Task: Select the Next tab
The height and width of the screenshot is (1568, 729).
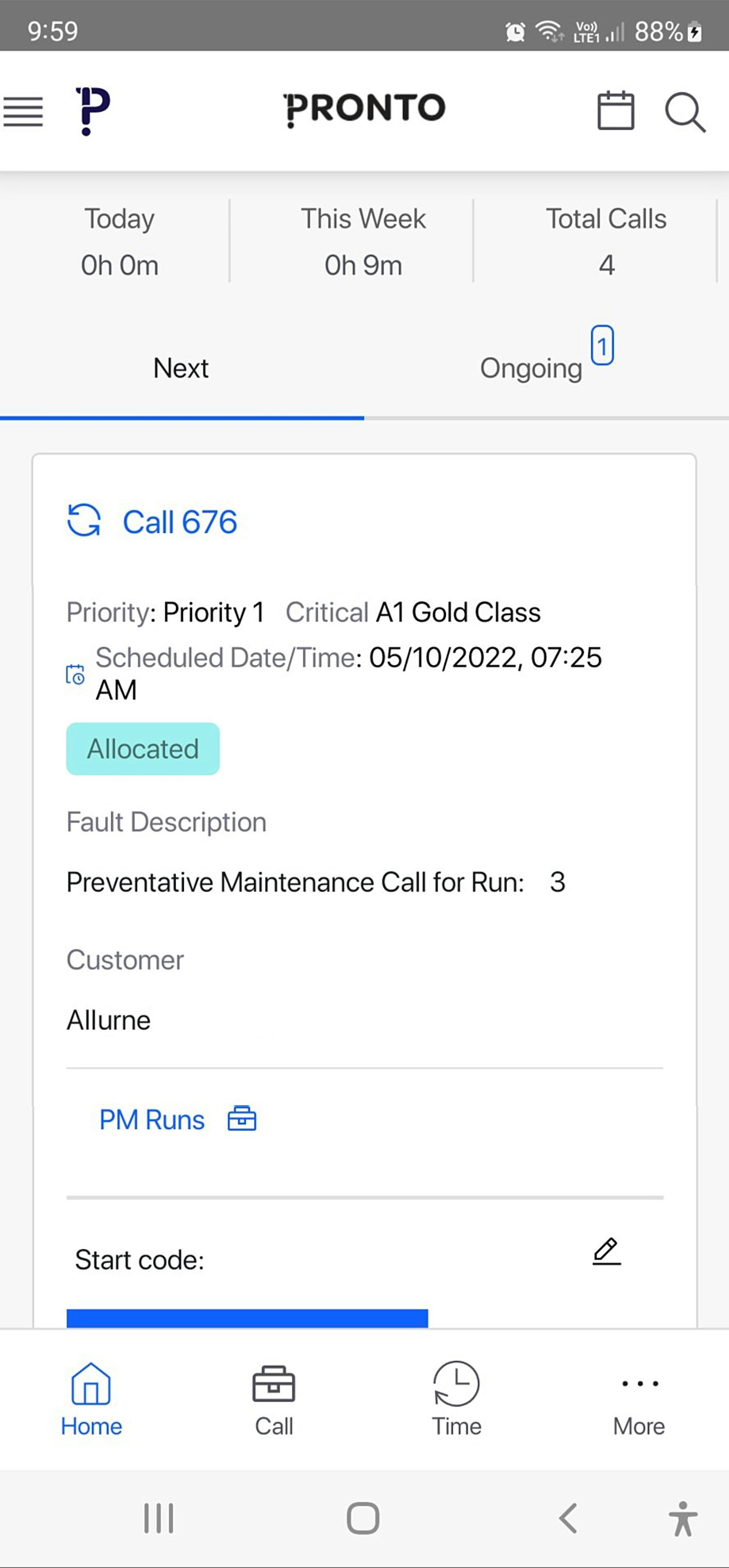Action: (181, 368)
